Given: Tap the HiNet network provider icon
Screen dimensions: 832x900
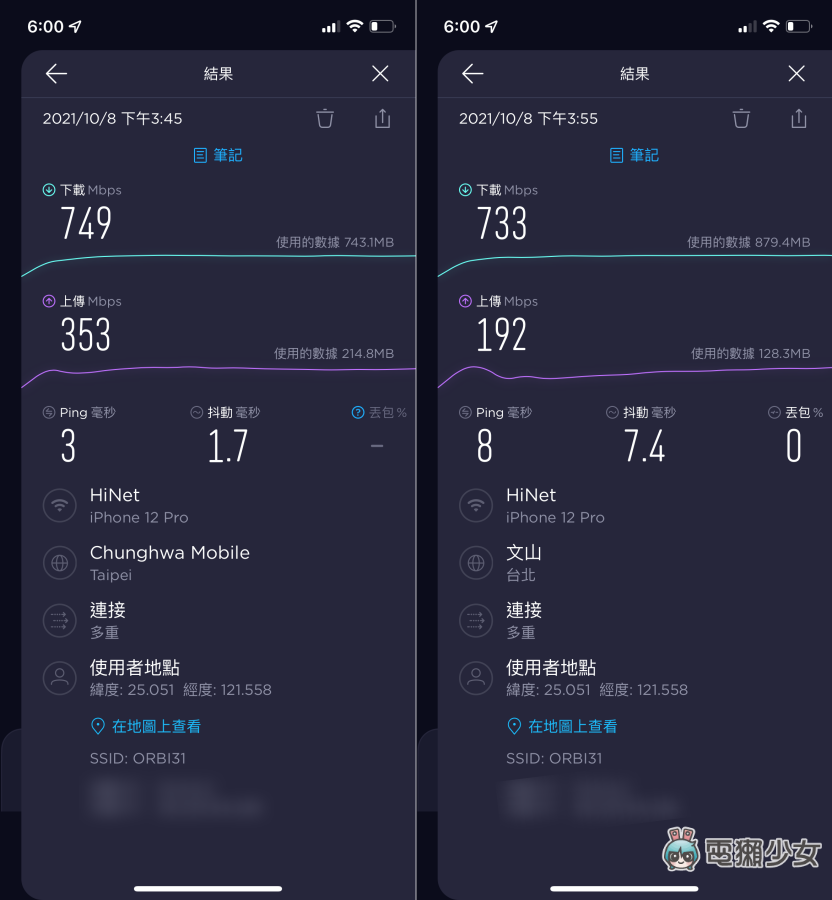Looking at the screenshot, I should tap(59, 505).
